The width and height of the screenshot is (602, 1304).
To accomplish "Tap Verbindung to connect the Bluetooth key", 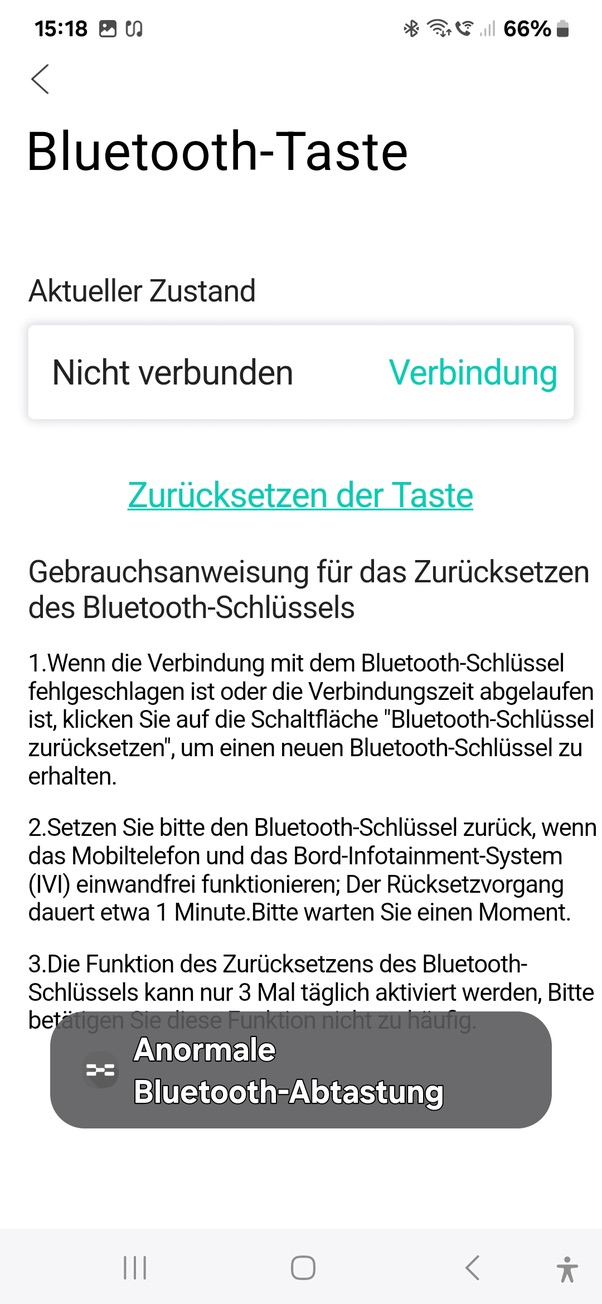I will 473,373.
